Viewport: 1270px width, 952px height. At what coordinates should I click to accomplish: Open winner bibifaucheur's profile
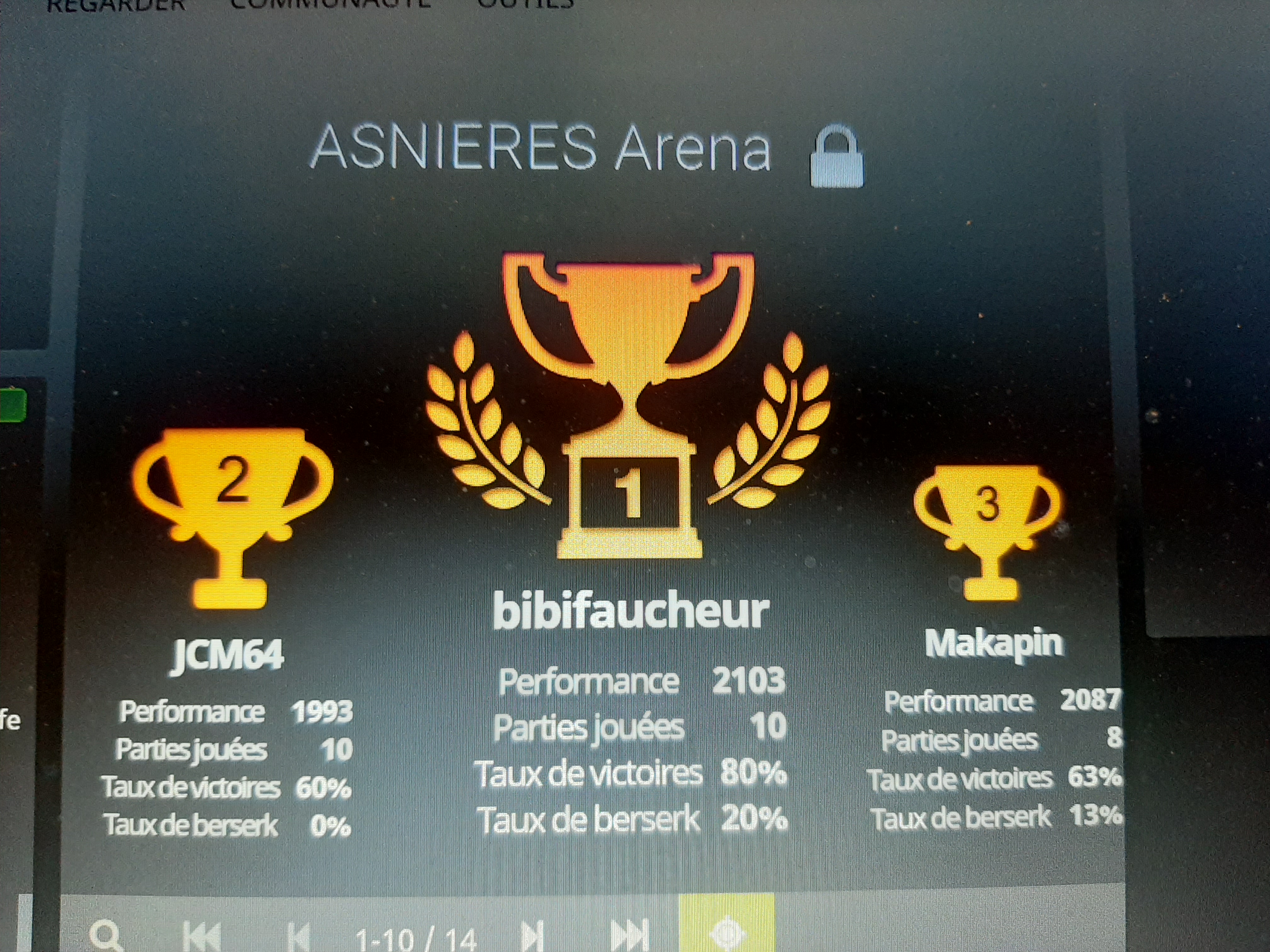tap(630, 612)
